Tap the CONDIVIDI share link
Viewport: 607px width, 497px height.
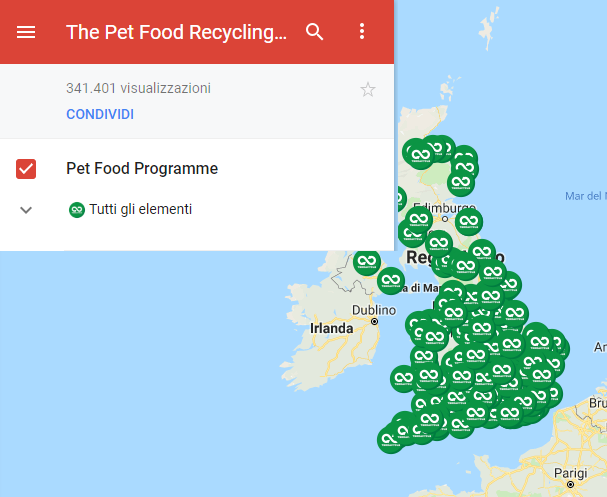(x=100, y=114)
